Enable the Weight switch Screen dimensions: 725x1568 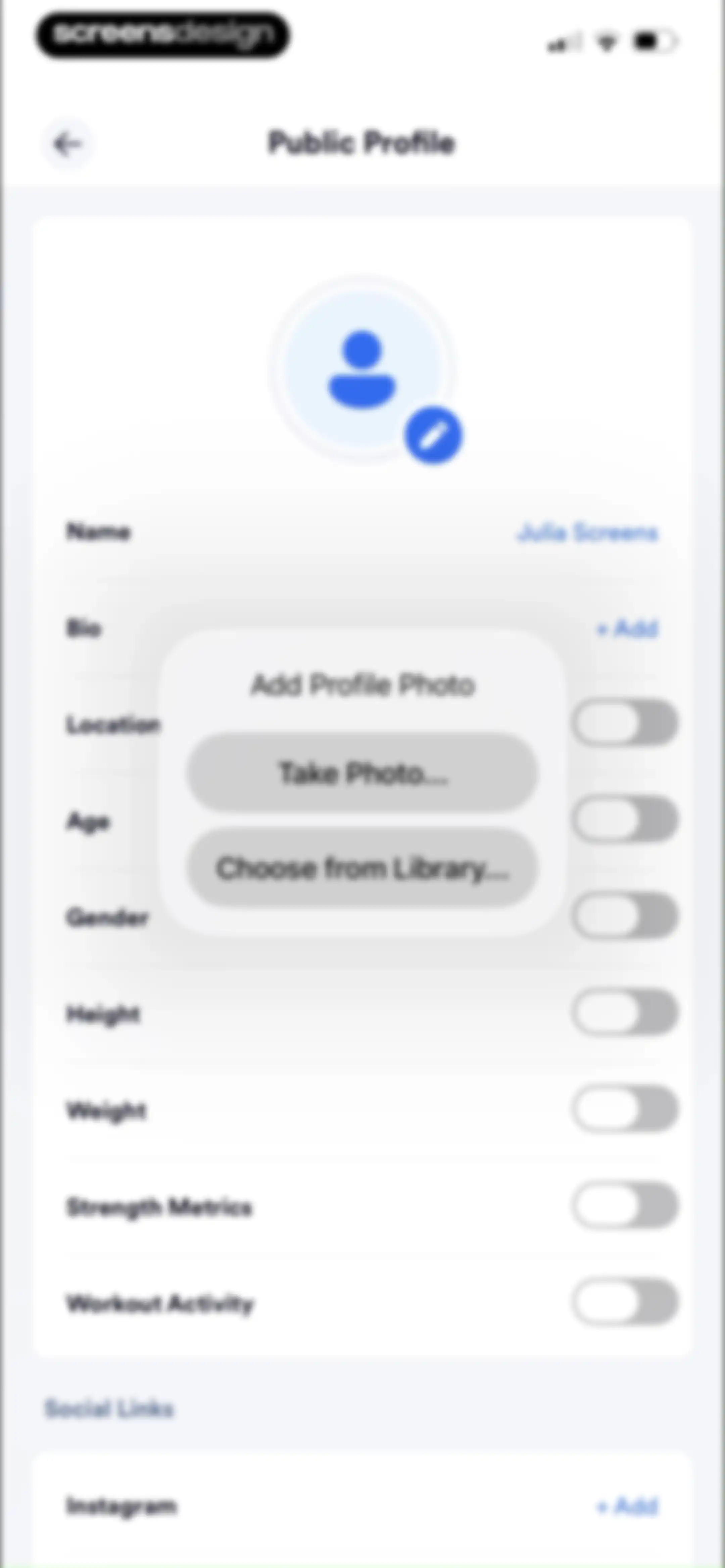pos(625,1108)
